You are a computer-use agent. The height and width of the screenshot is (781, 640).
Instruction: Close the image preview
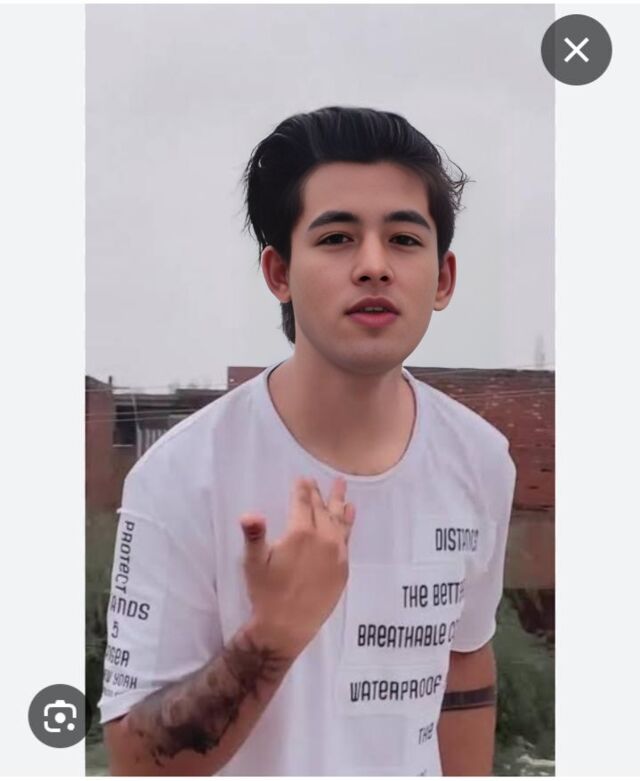[576, 50]
